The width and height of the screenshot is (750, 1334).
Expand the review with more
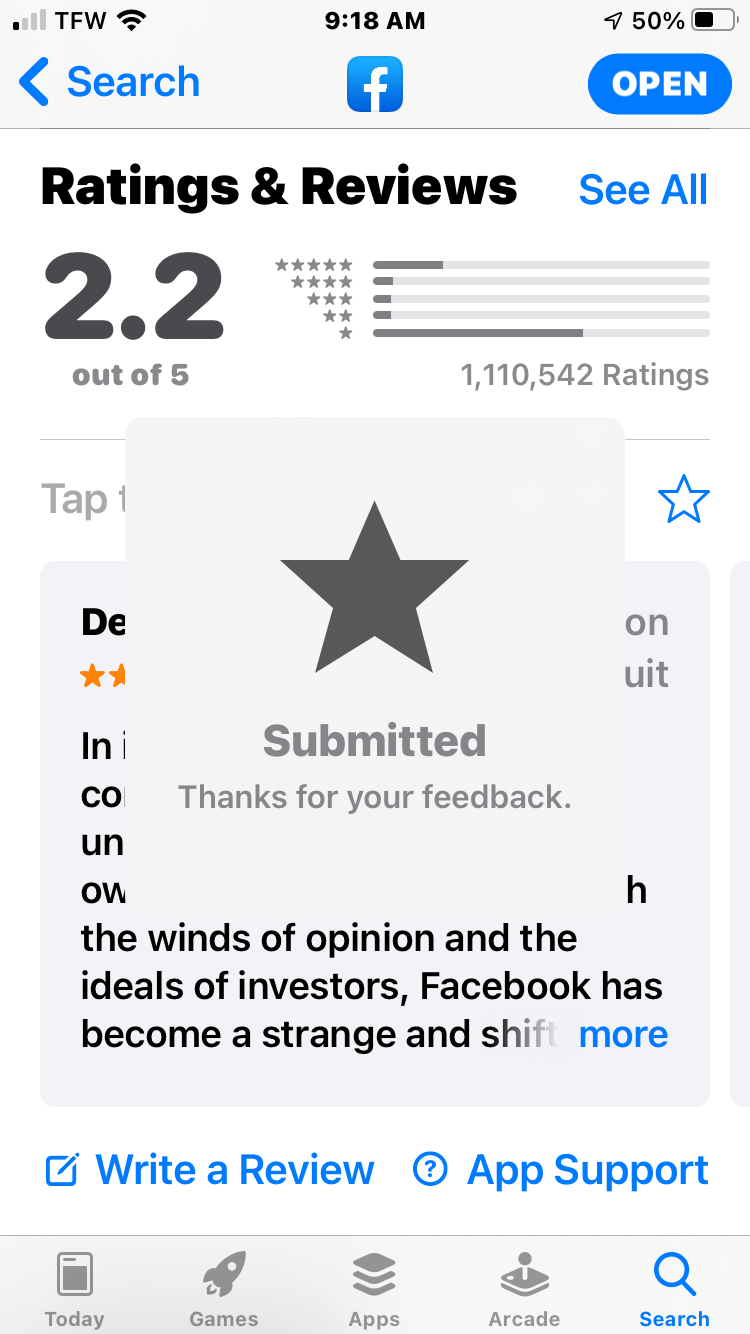click(623, 1034)
